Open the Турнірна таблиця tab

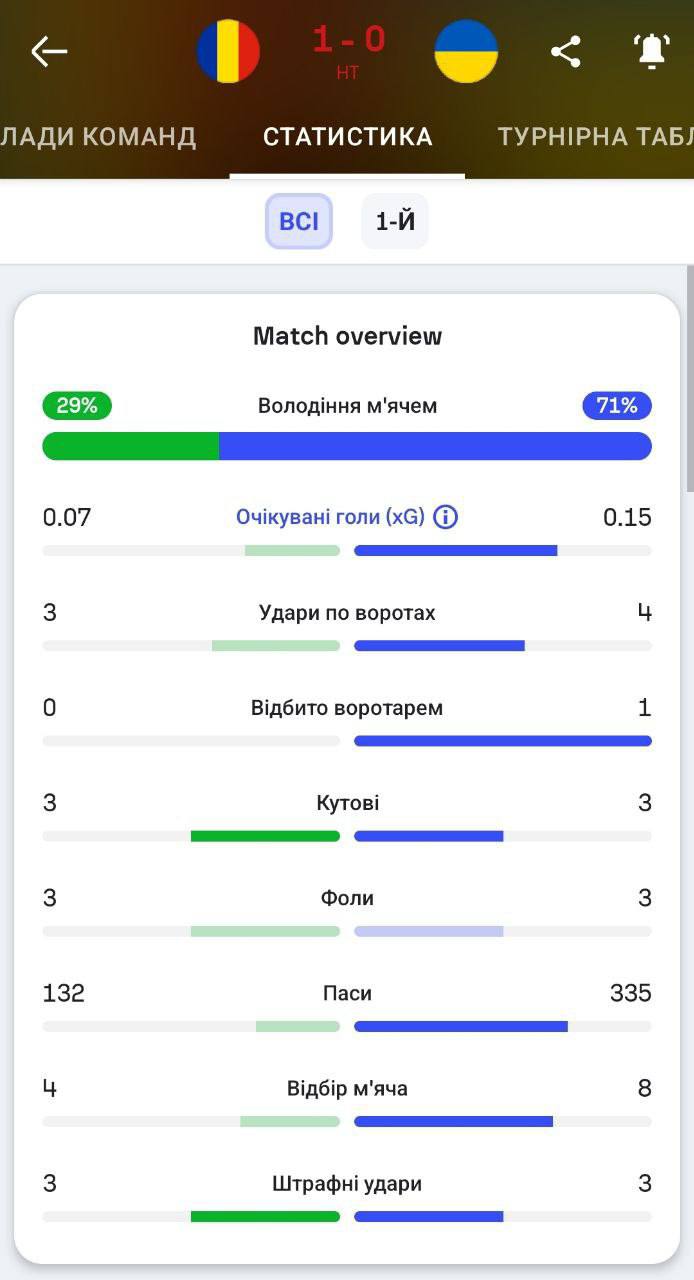[x=595, y=137]
